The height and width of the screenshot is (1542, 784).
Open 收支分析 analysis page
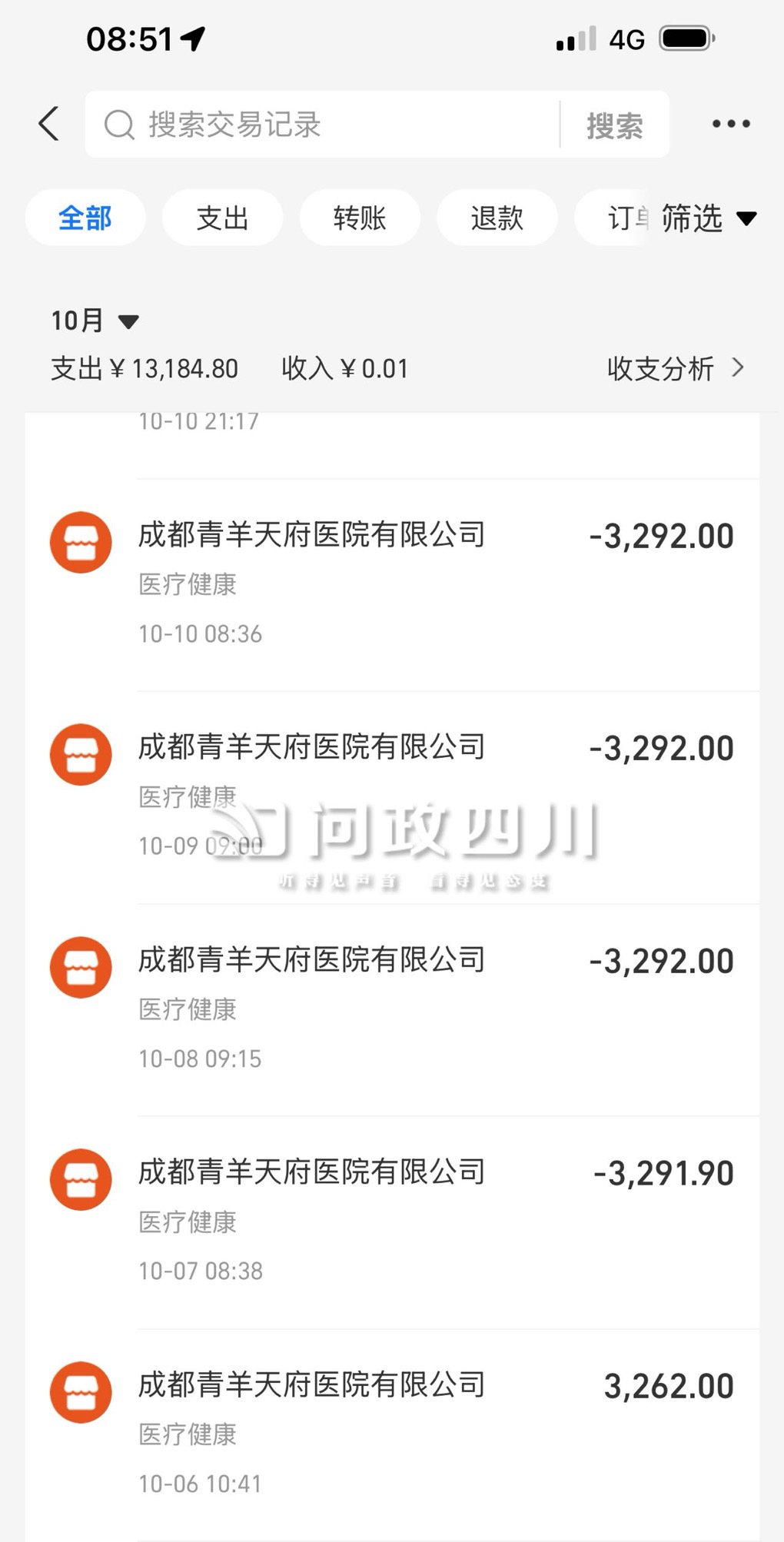[x=675, y=368]
